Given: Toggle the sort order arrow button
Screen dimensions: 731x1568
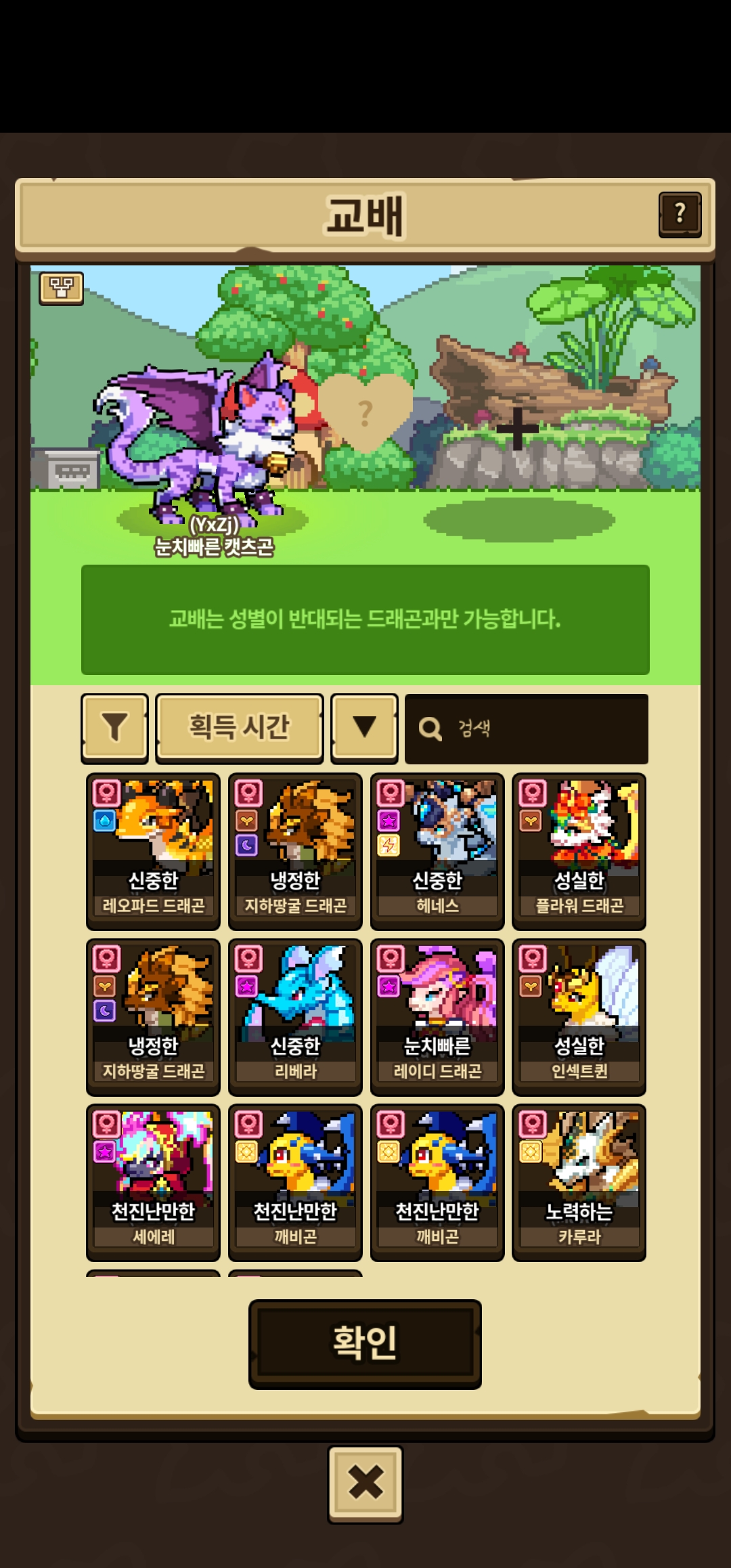Looking at the screenshot, I should (364, 728).
